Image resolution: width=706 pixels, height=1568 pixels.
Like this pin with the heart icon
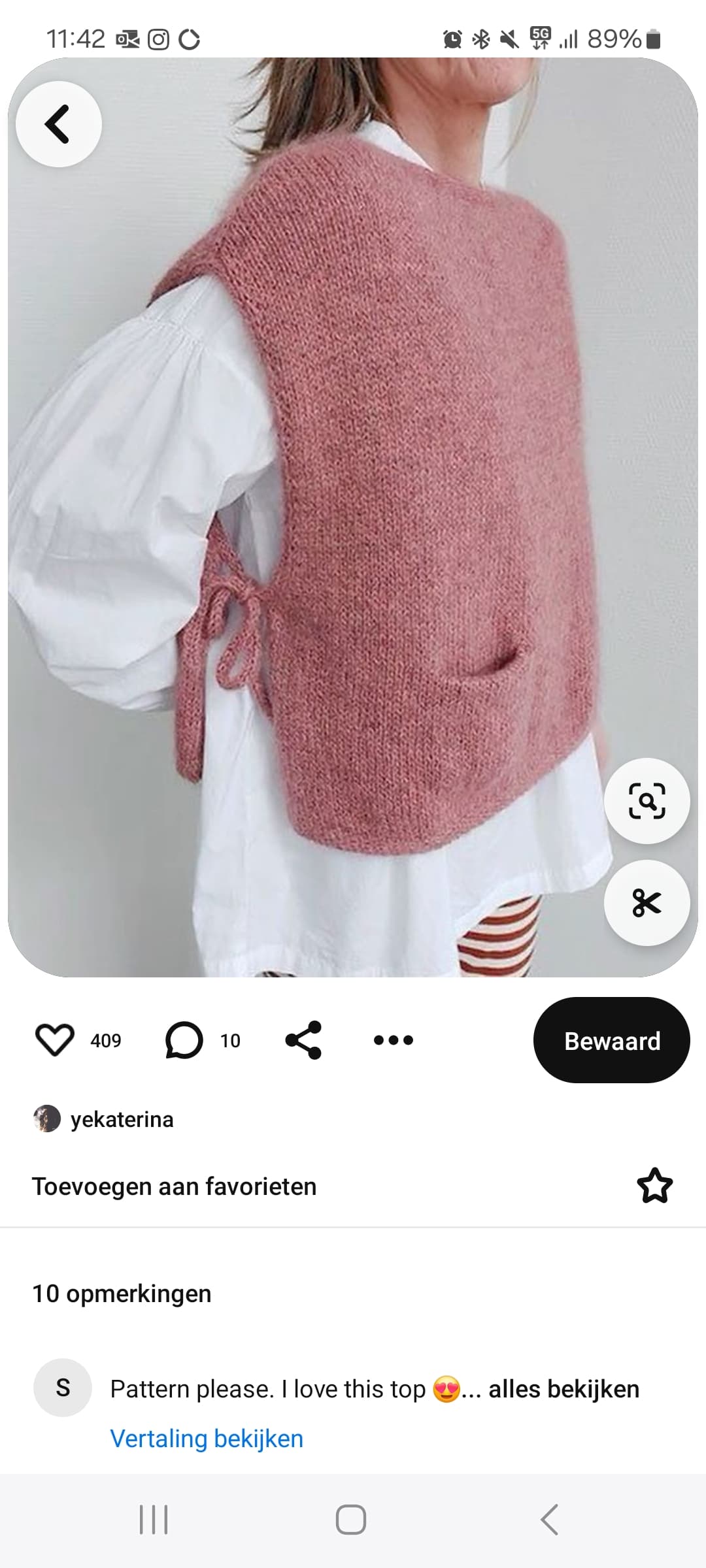coord(55,1040)
